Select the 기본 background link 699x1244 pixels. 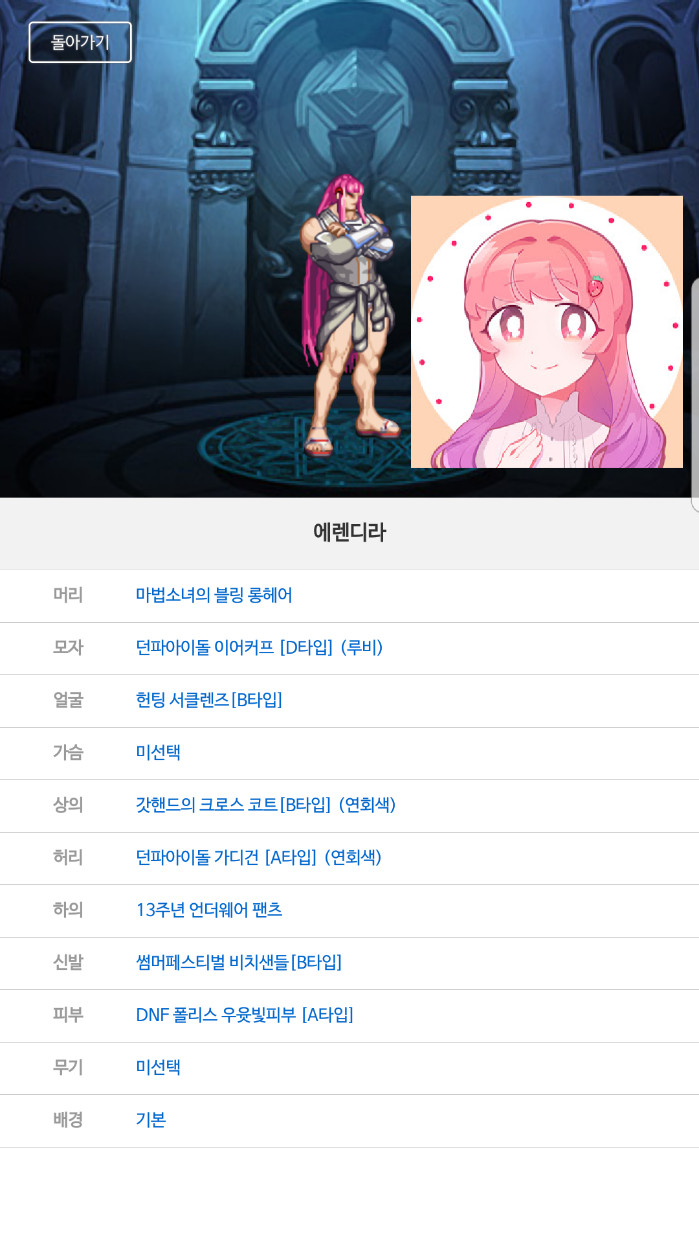pyautogui.click(x=151, y=1120)
